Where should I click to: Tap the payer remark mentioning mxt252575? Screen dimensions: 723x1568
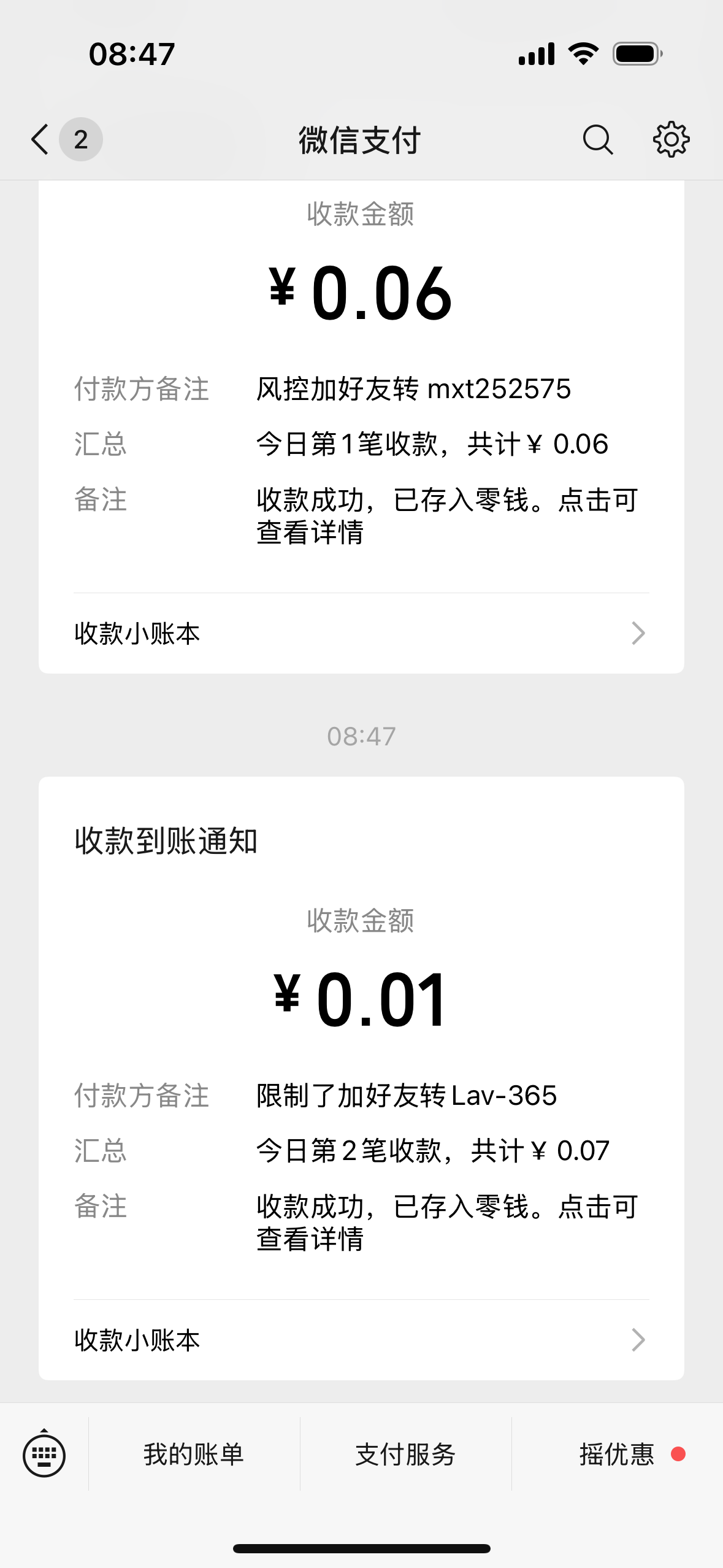tap(413, 388)
